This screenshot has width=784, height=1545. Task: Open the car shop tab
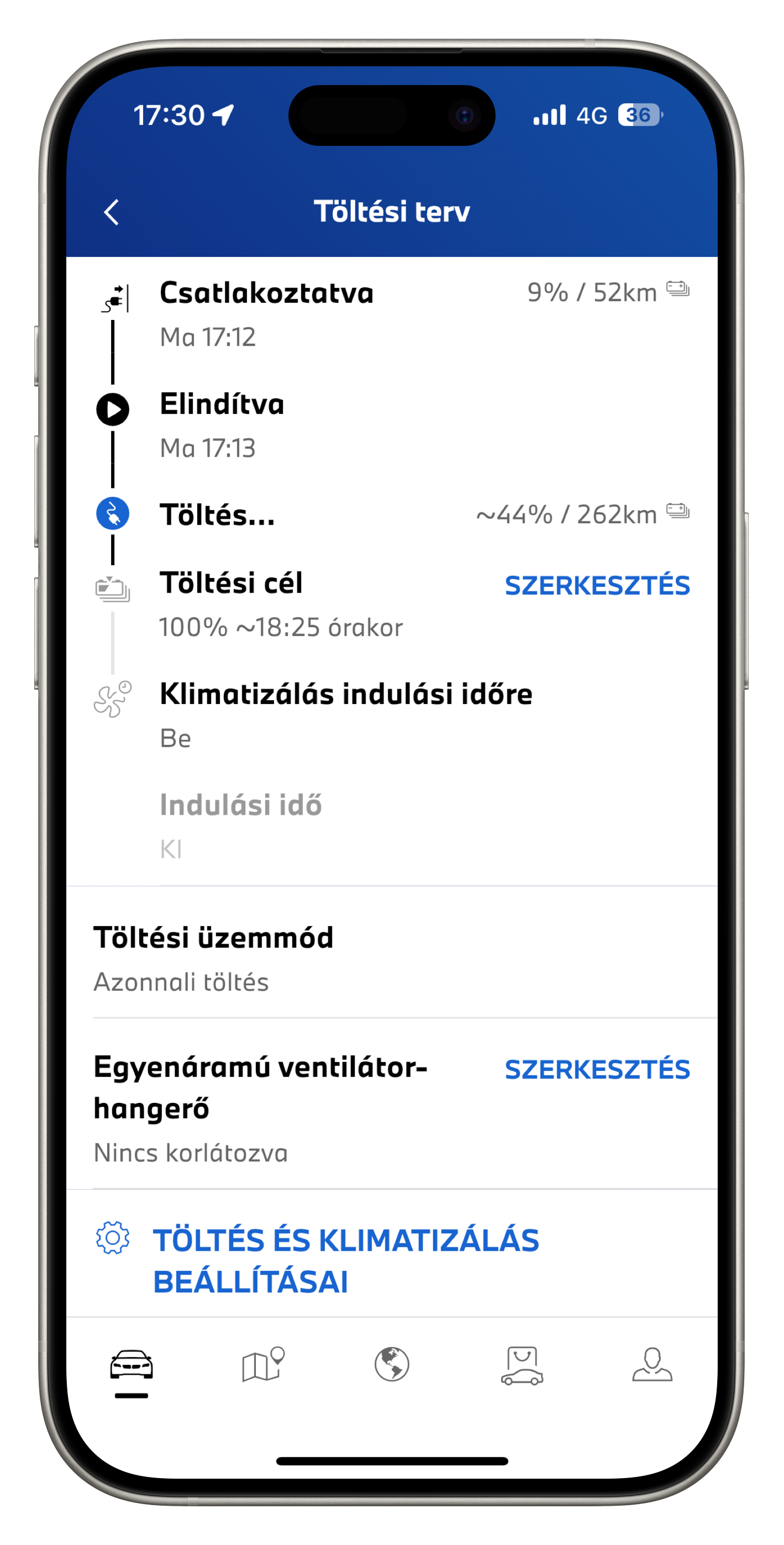[522, 1365]
